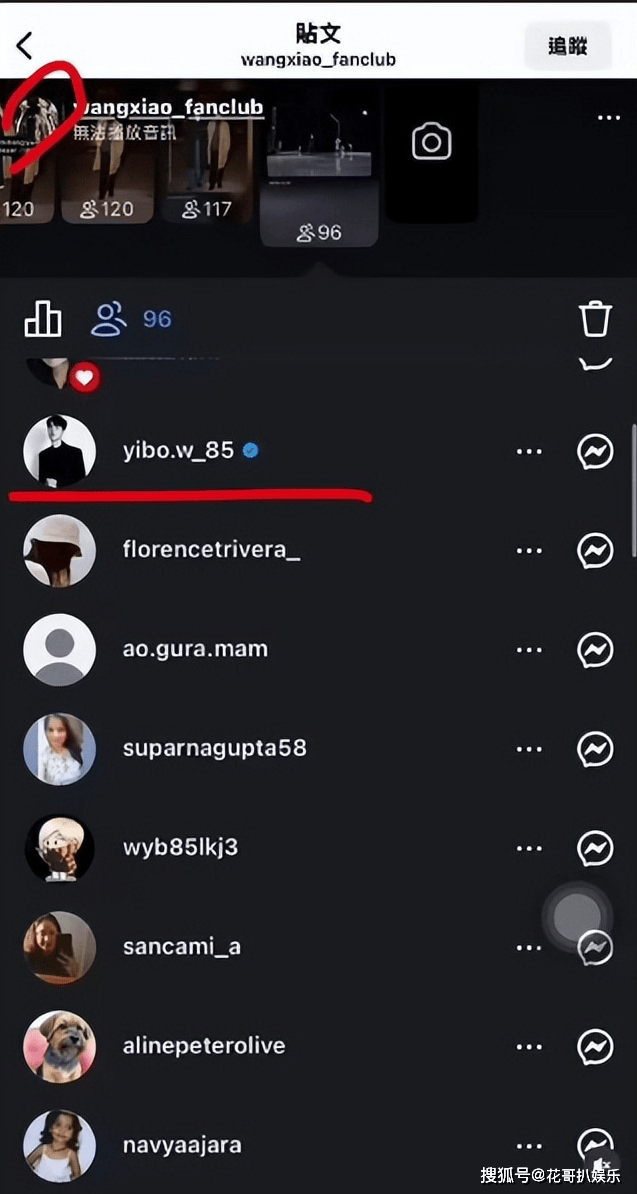Message alinepeterolive via the messenger icon
The width and height of the screenshot is (637, 1194).
pos(595,1047)
